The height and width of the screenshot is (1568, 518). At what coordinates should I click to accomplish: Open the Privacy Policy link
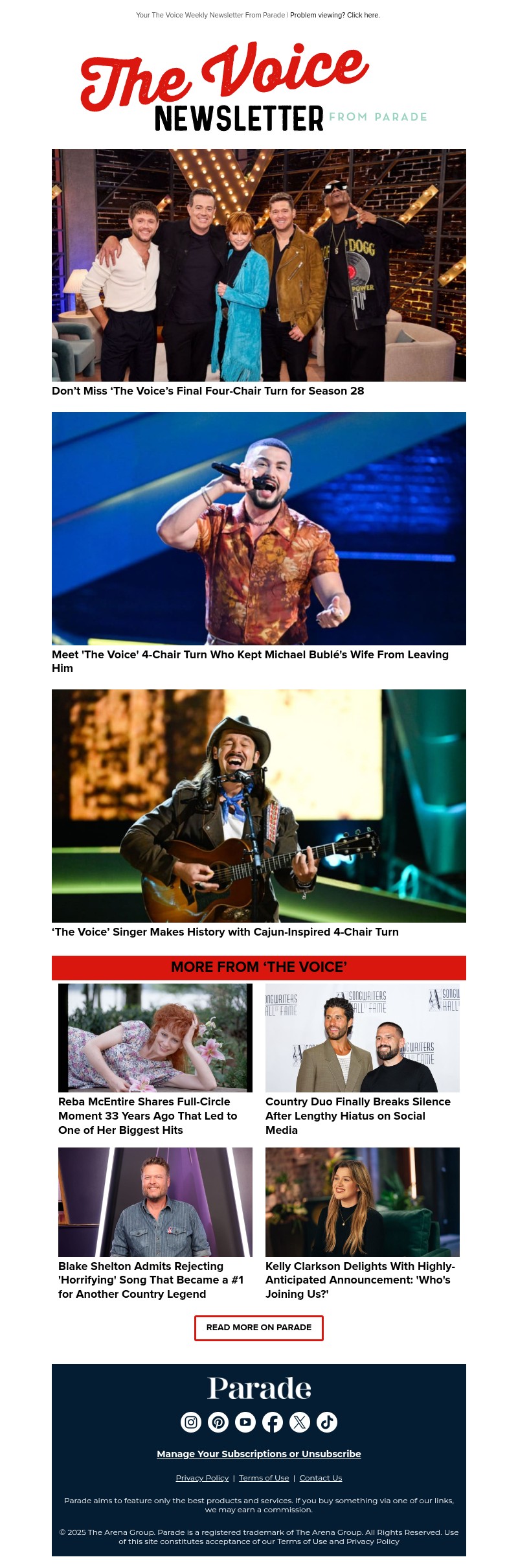(202, 1478)
